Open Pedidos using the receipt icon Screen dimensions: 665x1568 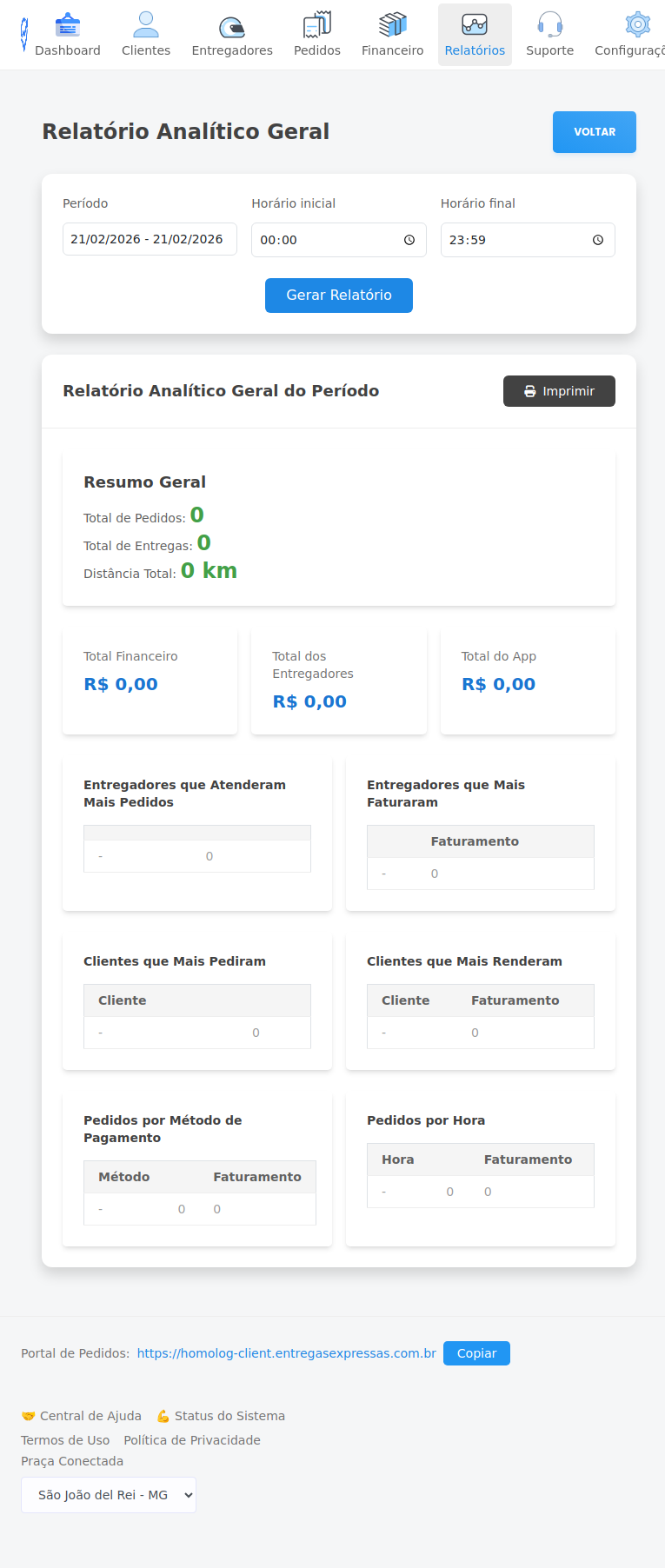[316, 23]
